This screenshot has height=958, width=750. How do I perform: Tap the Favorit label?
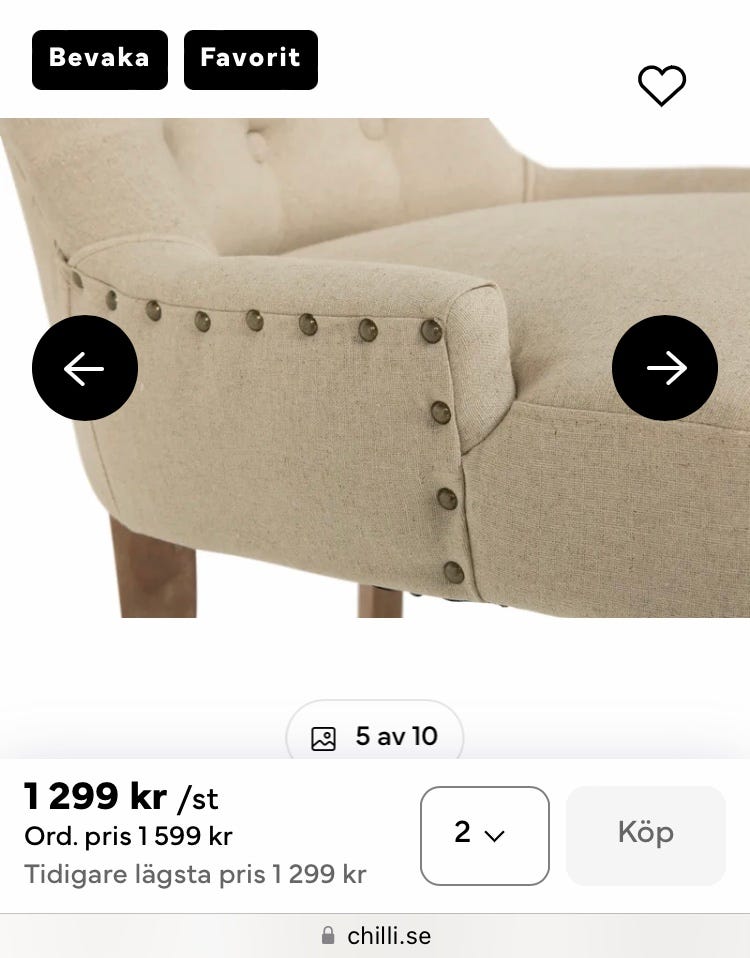(250, 59)
